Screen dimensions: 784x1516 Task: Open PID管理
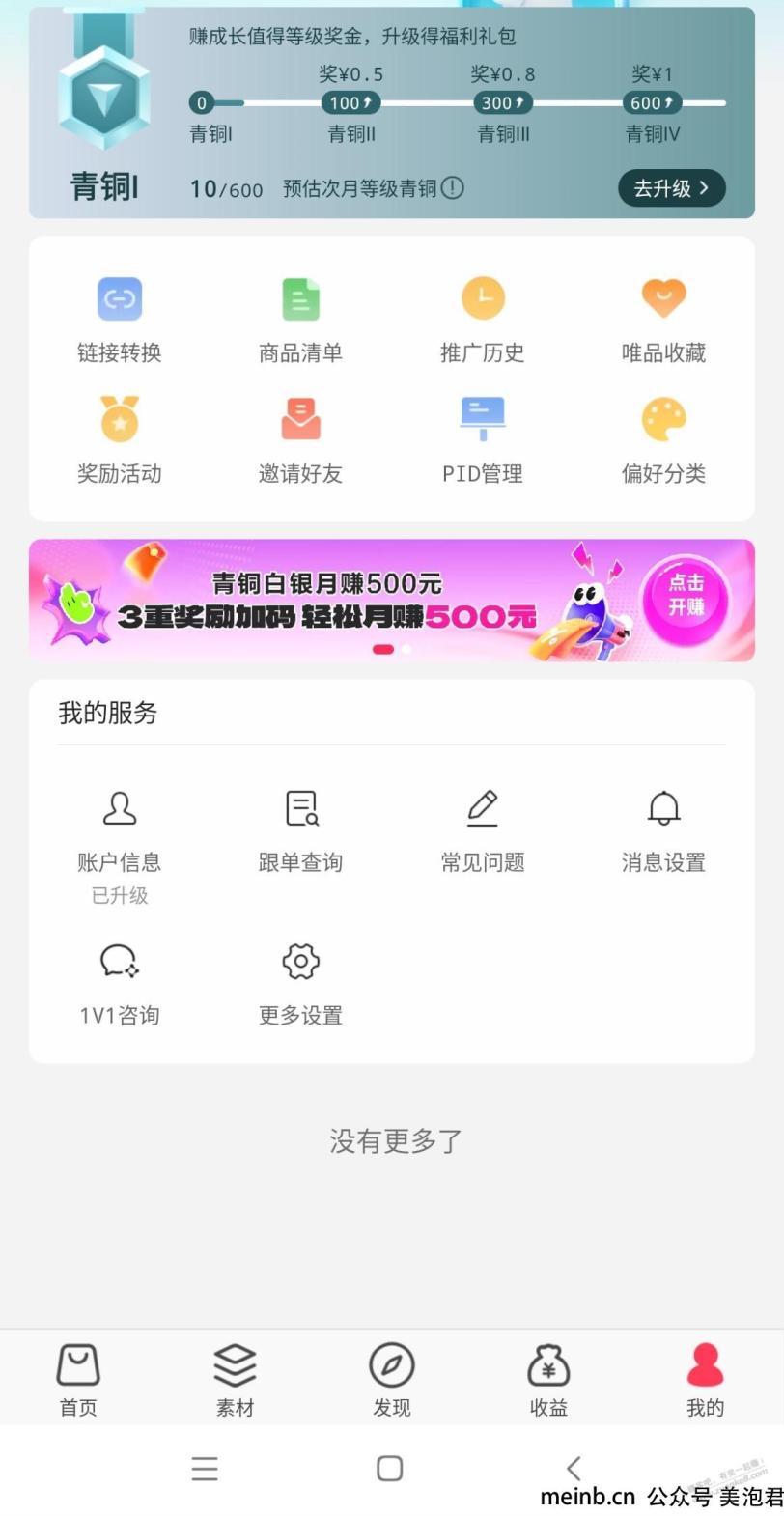(483, 441)
